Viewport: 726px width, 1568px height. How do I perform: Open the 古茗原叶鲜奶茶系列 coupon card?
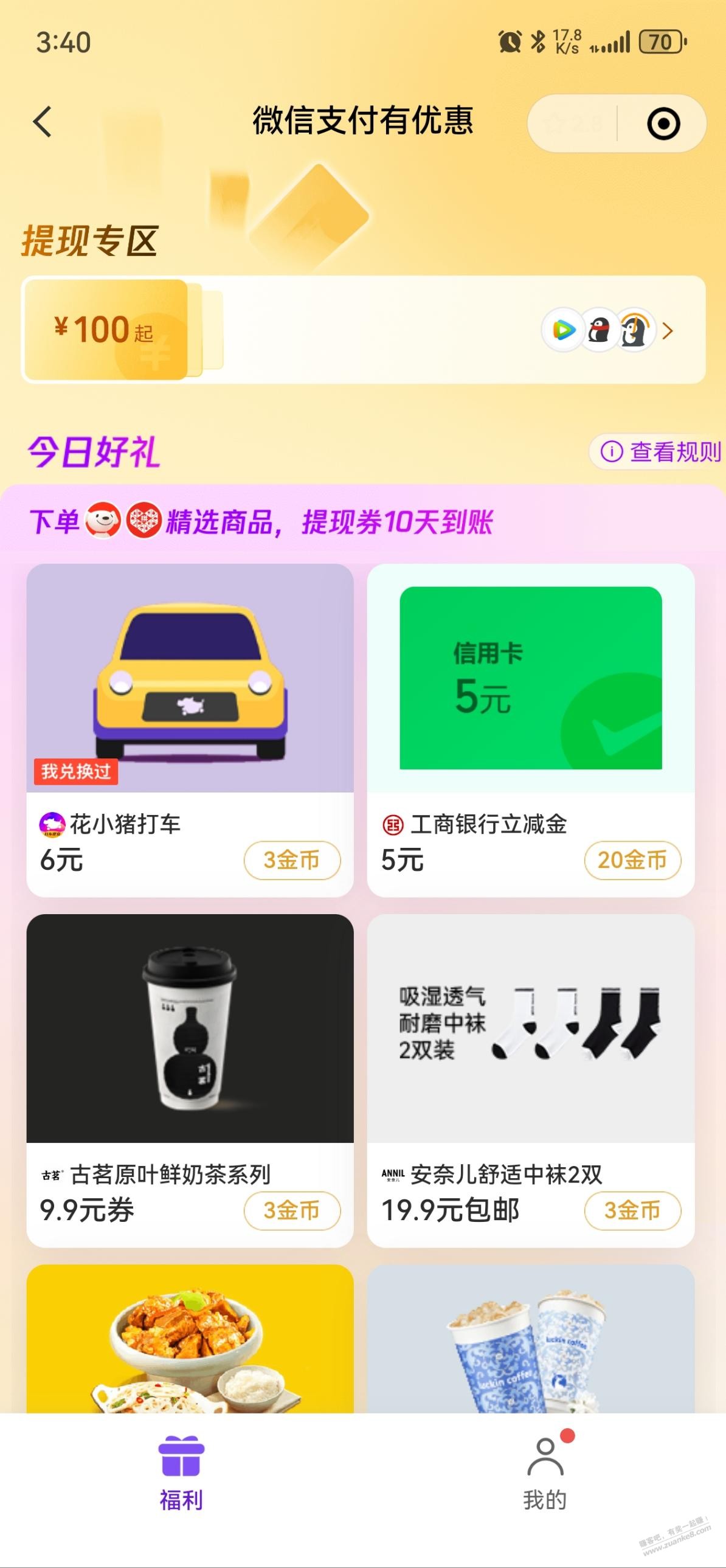coord(190,1080)
